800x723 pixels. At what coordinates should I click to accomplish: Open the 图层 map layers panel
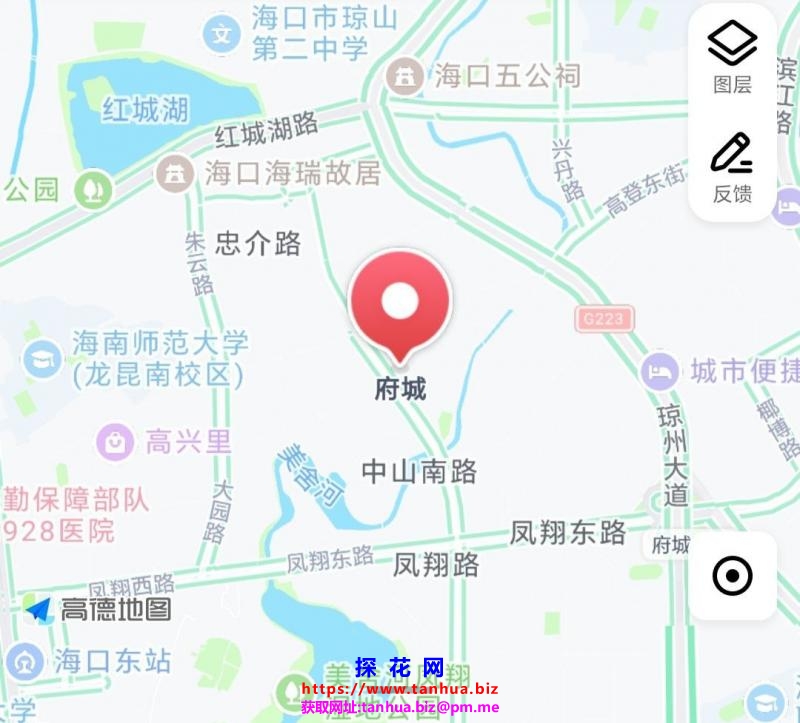click(732, 58)
